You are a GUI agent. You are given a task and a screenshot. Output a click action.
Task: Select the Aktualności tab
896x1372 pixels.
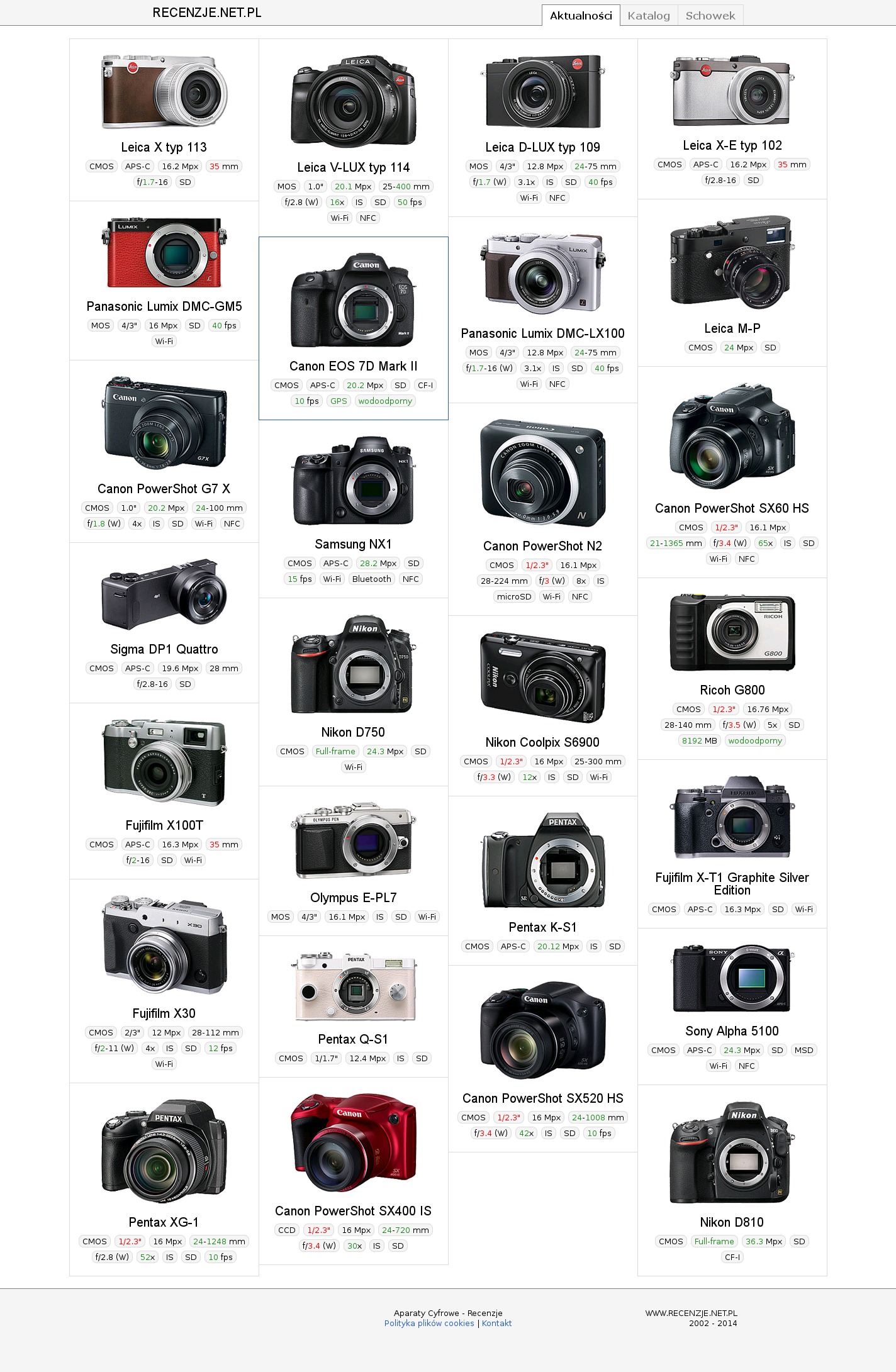pyautogui.click(x=580, y=16)
